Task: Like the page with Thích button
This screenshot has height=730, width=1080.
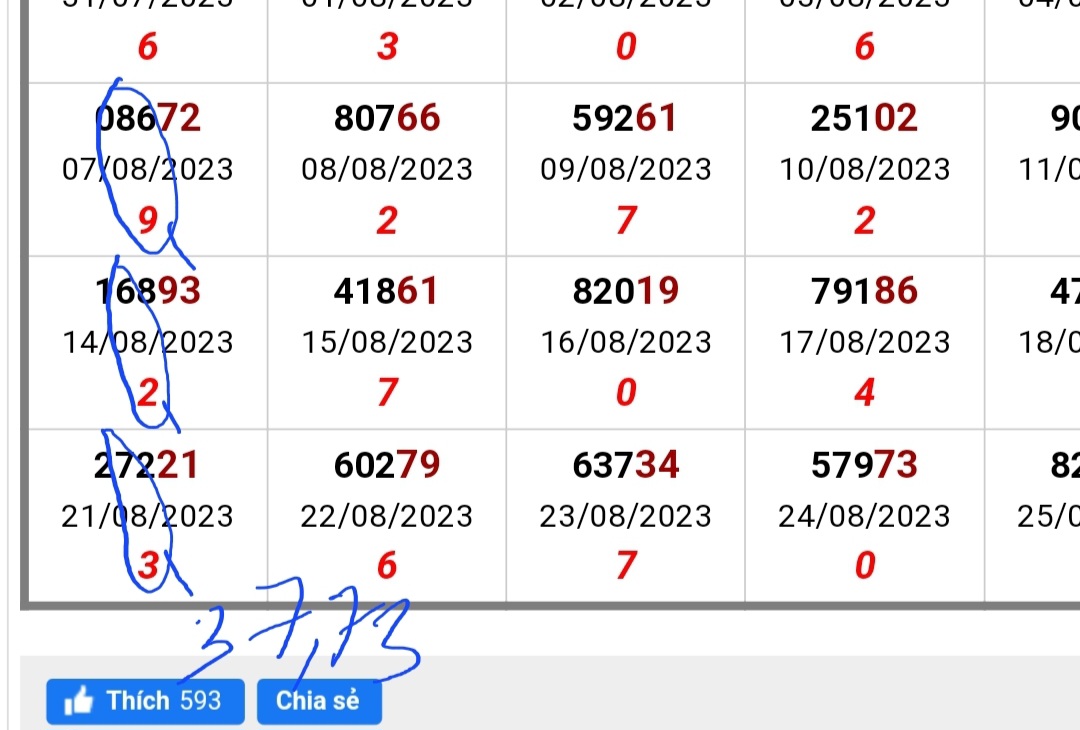Action: click(144, 701)
